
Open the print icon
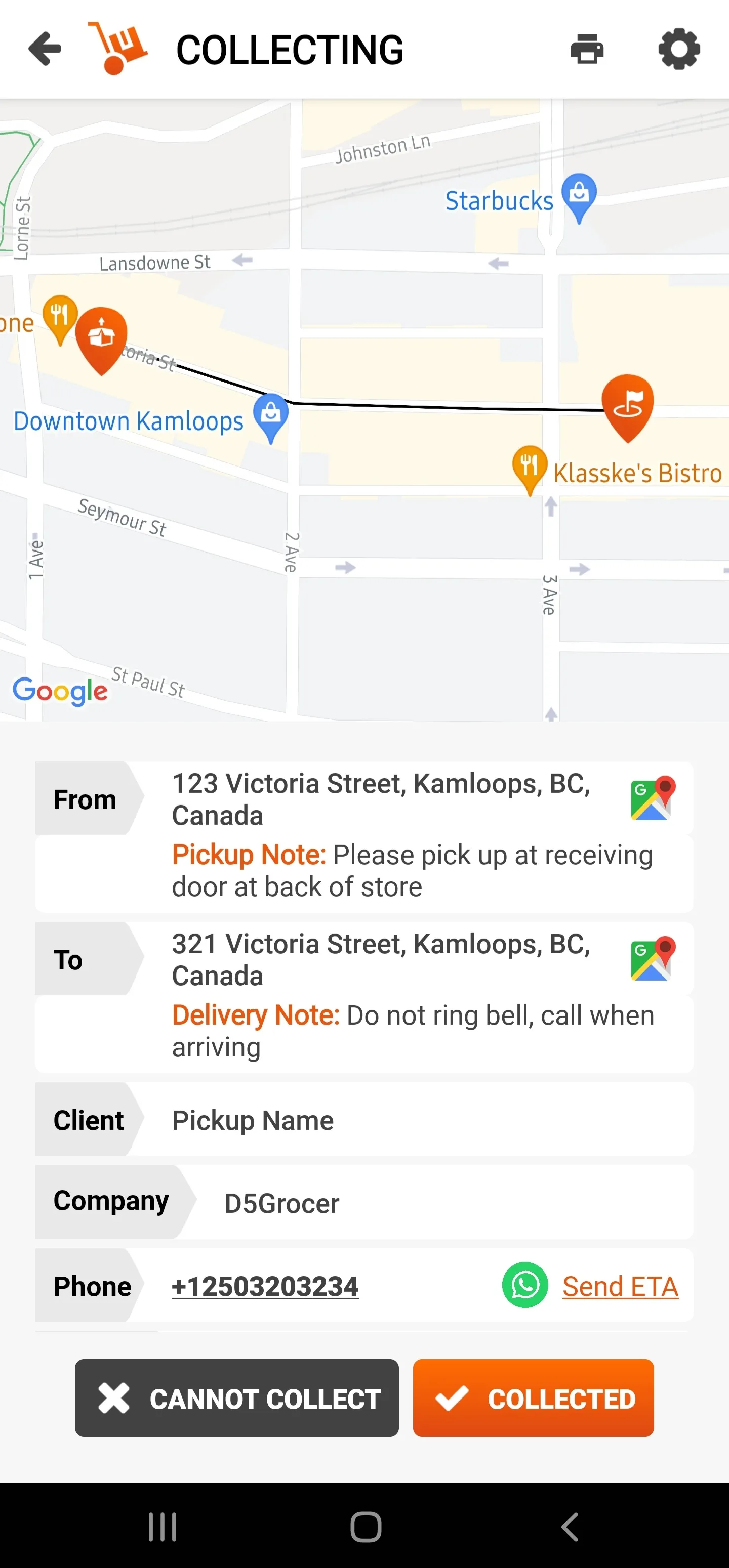(x=587, y=49)
